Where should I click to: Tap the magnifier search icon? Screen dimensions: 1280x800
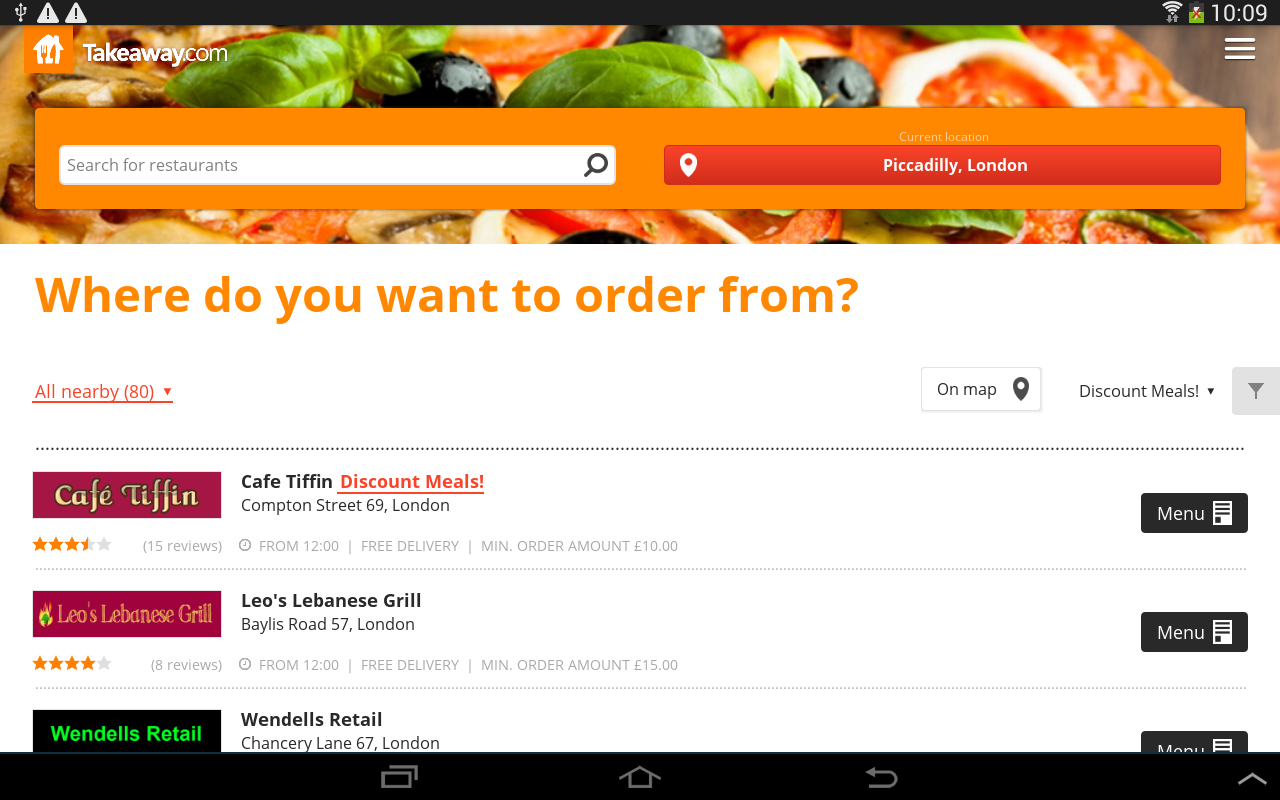pyautogui.click(x=596, y=165)
